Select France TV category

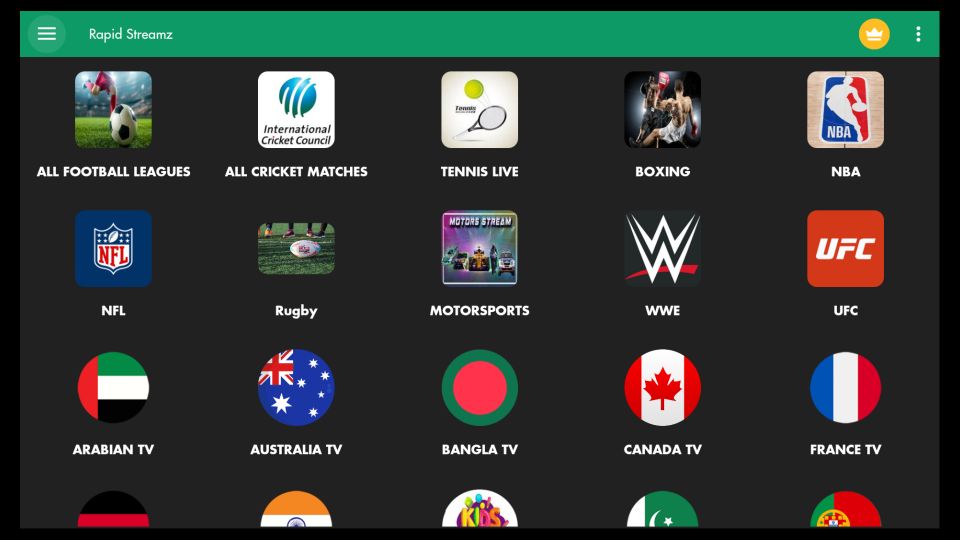coord(845,388)
